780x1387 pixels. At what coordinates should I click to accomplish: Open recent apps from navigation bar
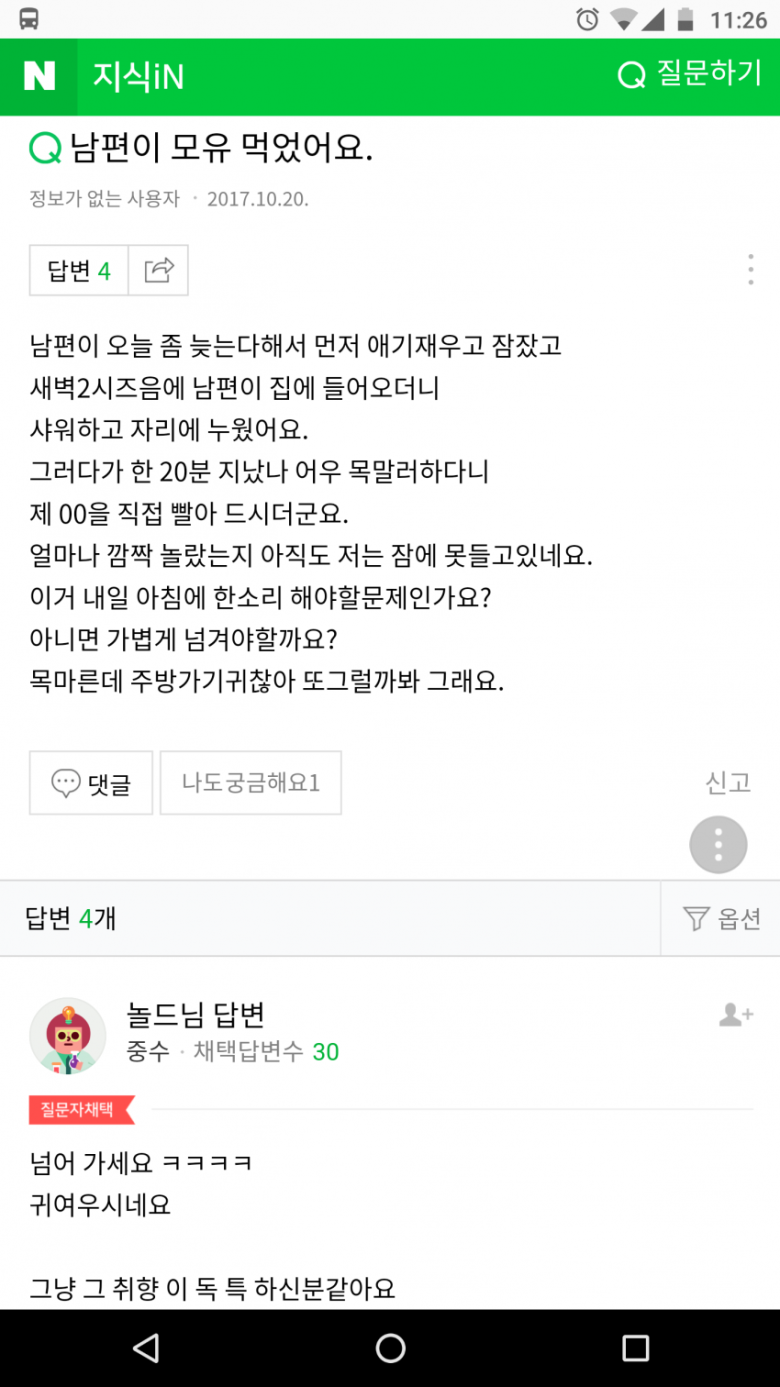click(635, 1348)
